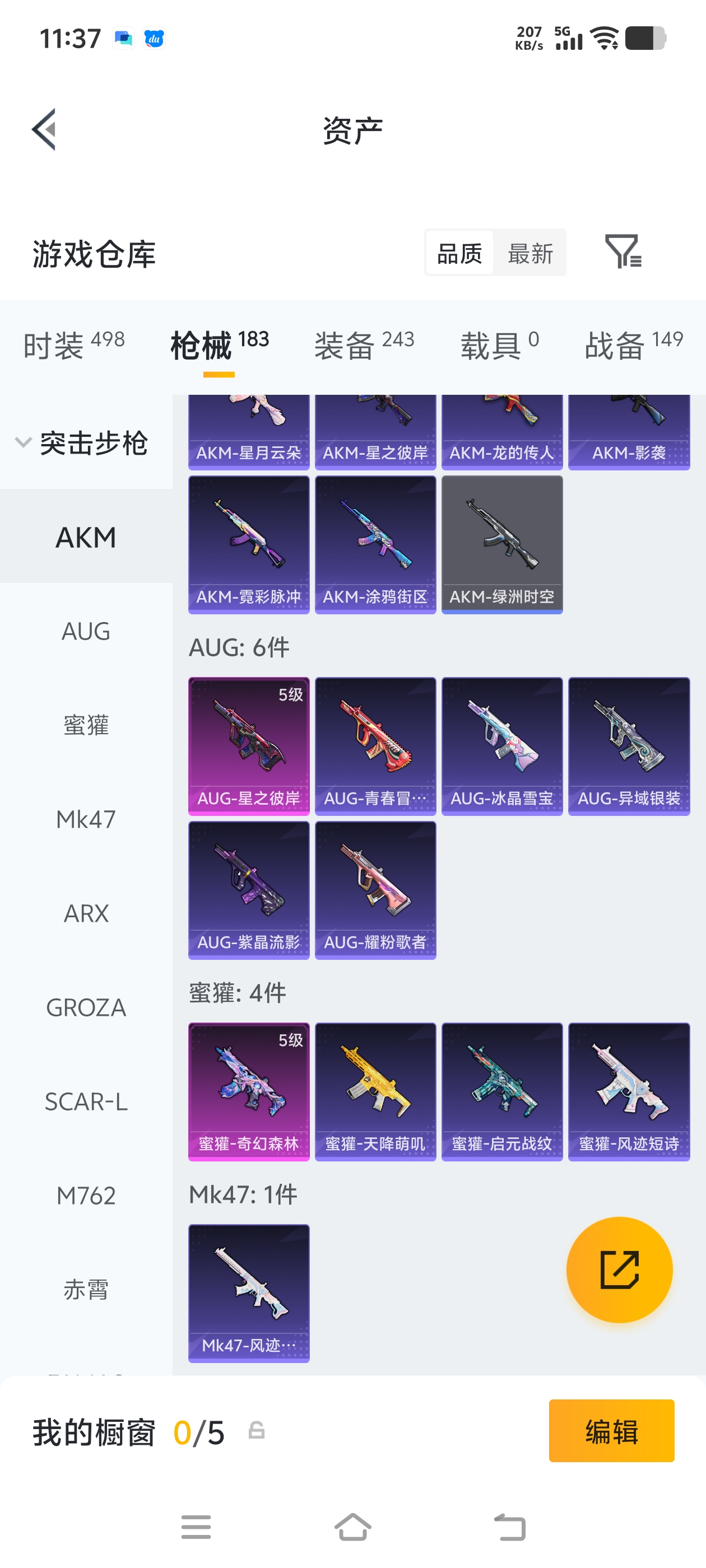Go to the system home screen
This screenshot has width=706, height=1568.
[x=352, y=1527]
